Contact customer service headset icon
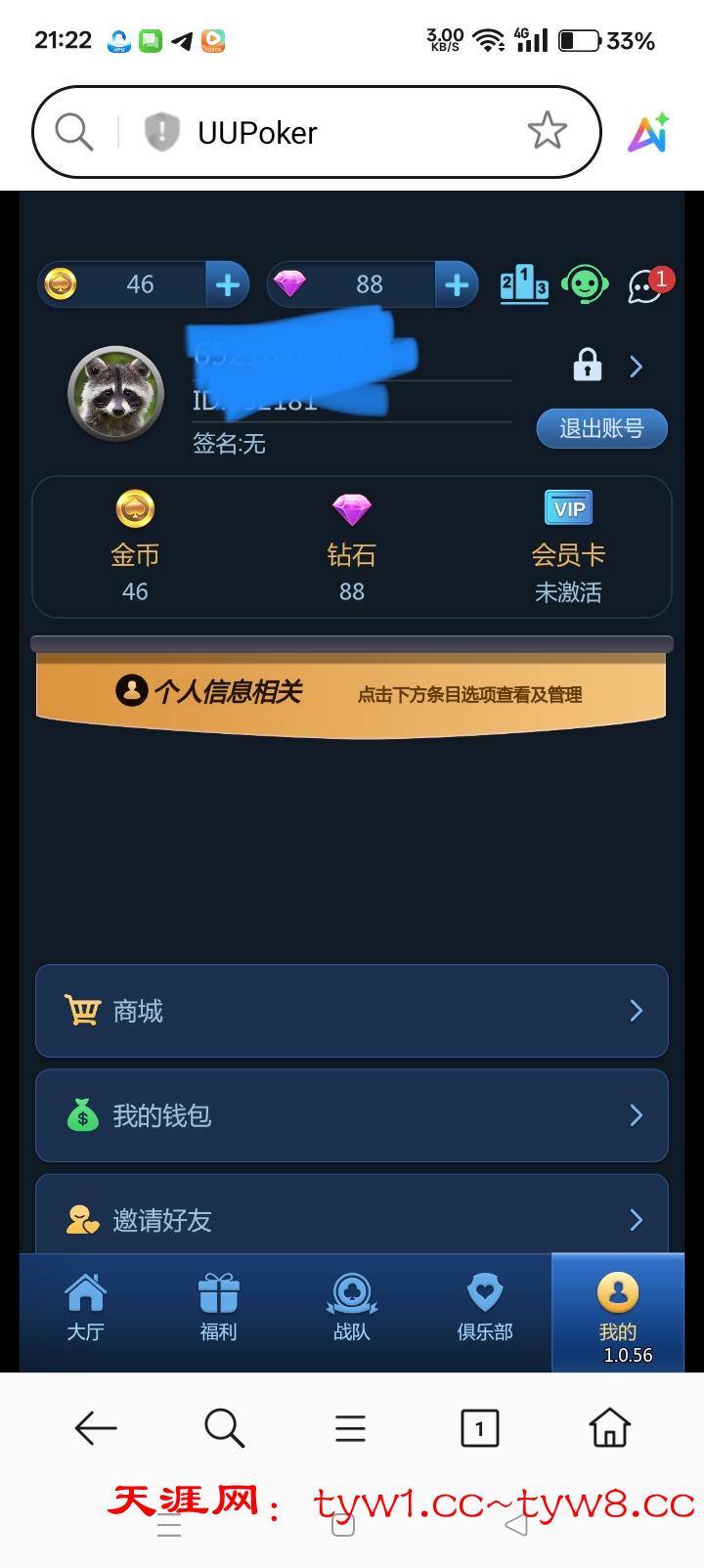 pyautogui.click(x=585, y=284)
